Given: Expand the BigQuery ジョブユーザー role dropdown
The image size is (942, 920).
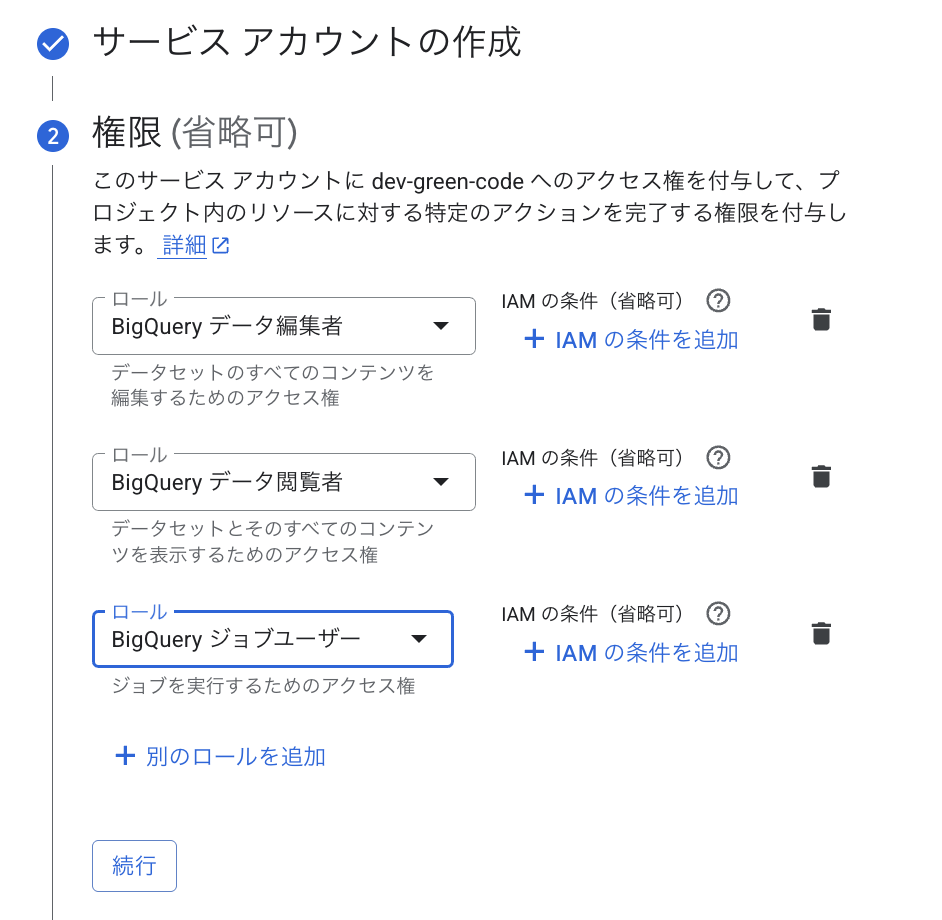Looking at the screenshot, I should pyautogui.click(x=272, y=639).
